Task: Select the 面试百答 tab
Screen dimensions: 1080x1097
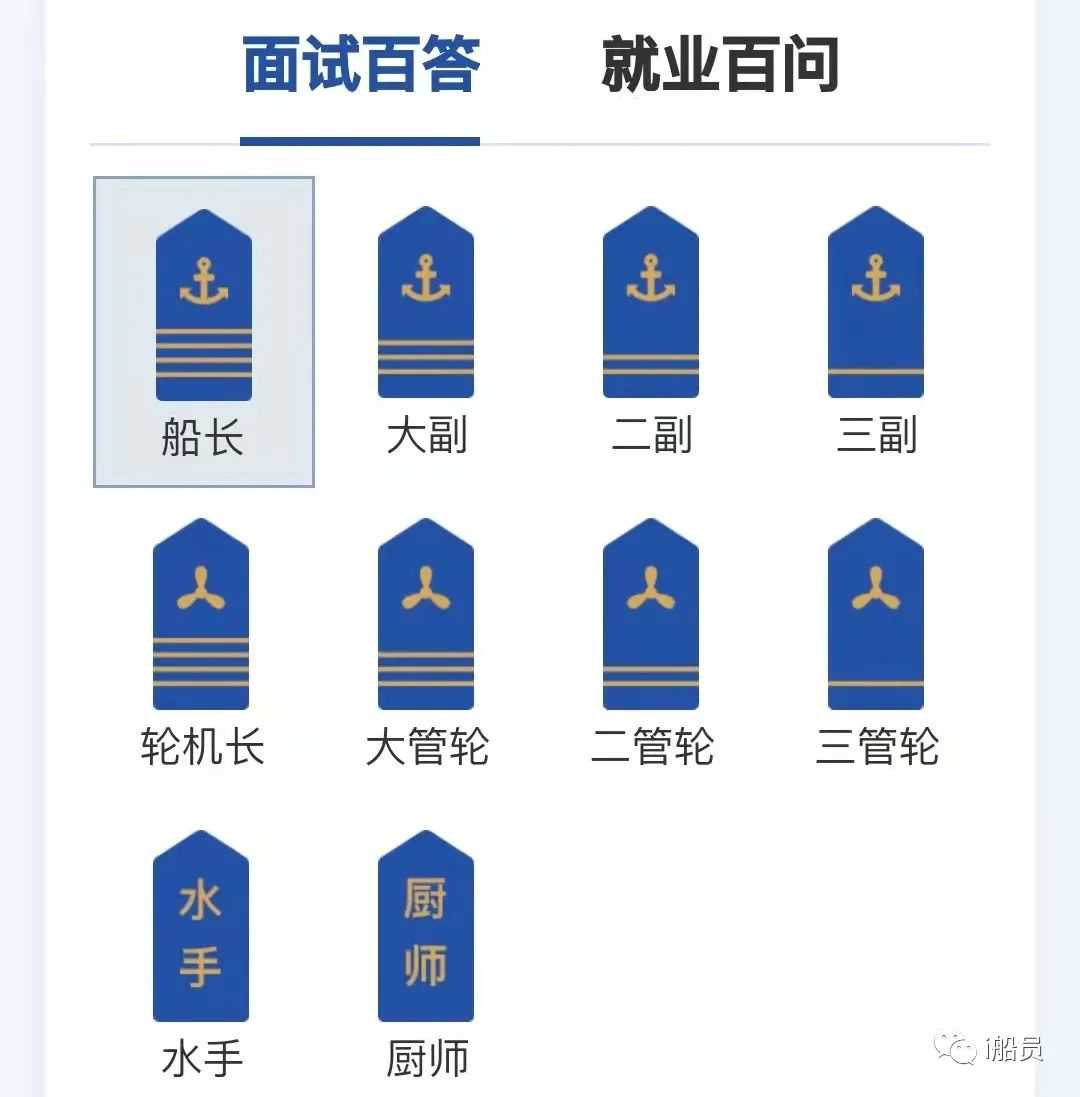Action: (361, 66)
